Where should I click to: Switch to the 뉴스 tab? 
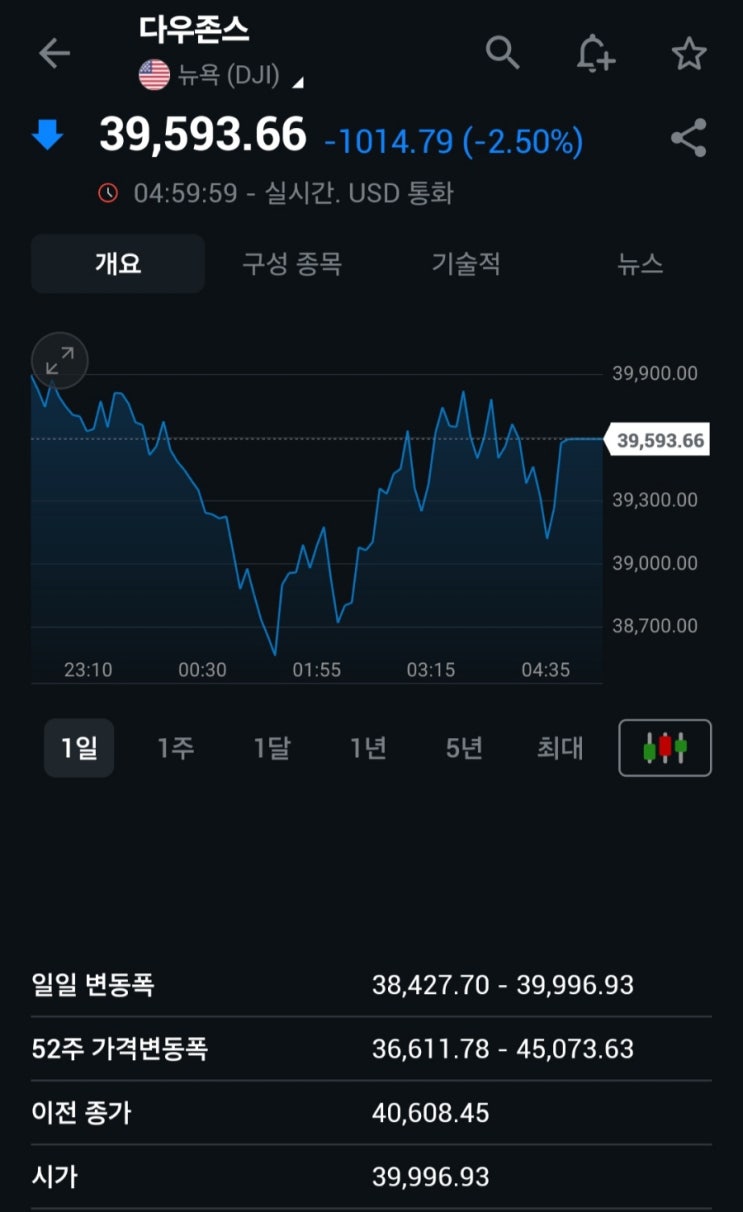pyautogui.click(x=640, y=264)
